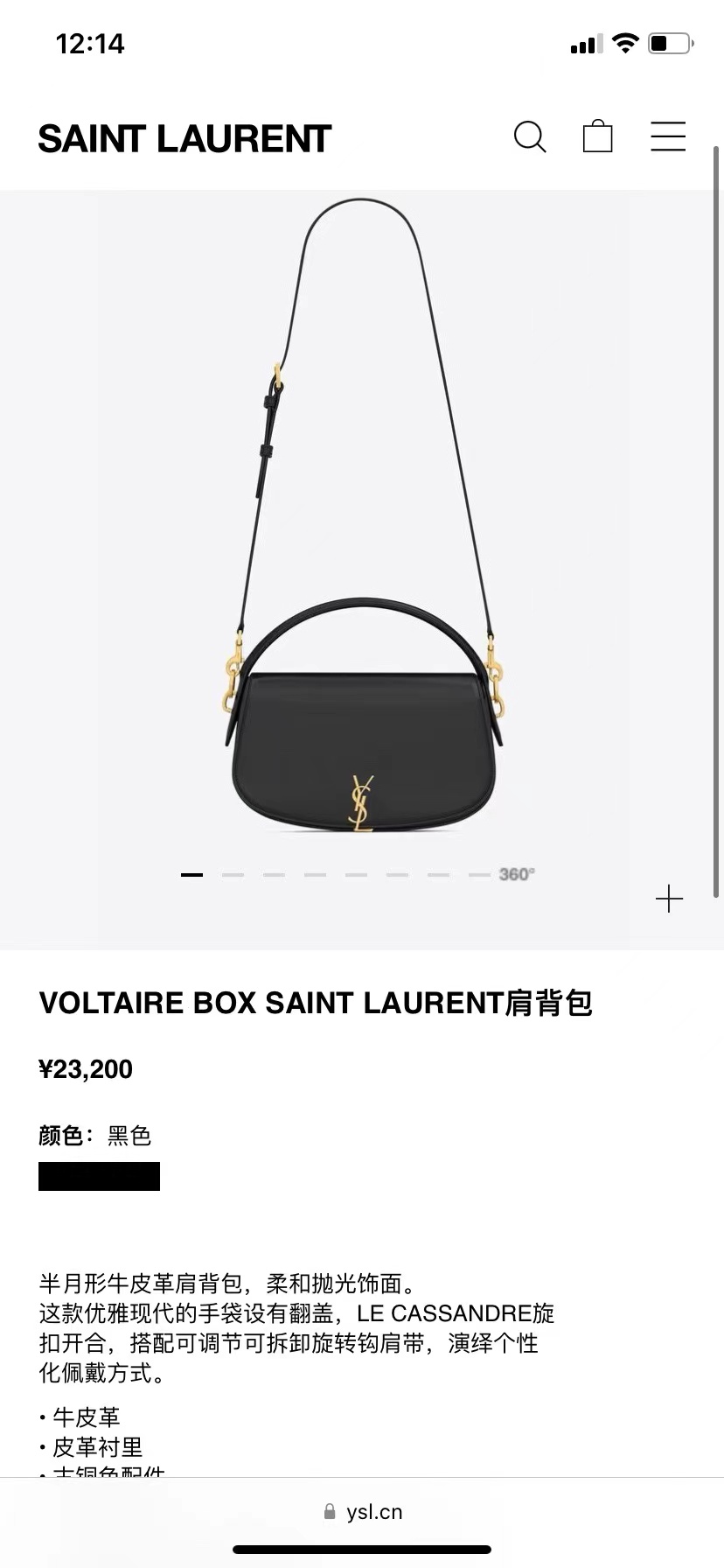
Task: Tap the Saint Laurent logo to go home
Action: (x=184, y=139)
